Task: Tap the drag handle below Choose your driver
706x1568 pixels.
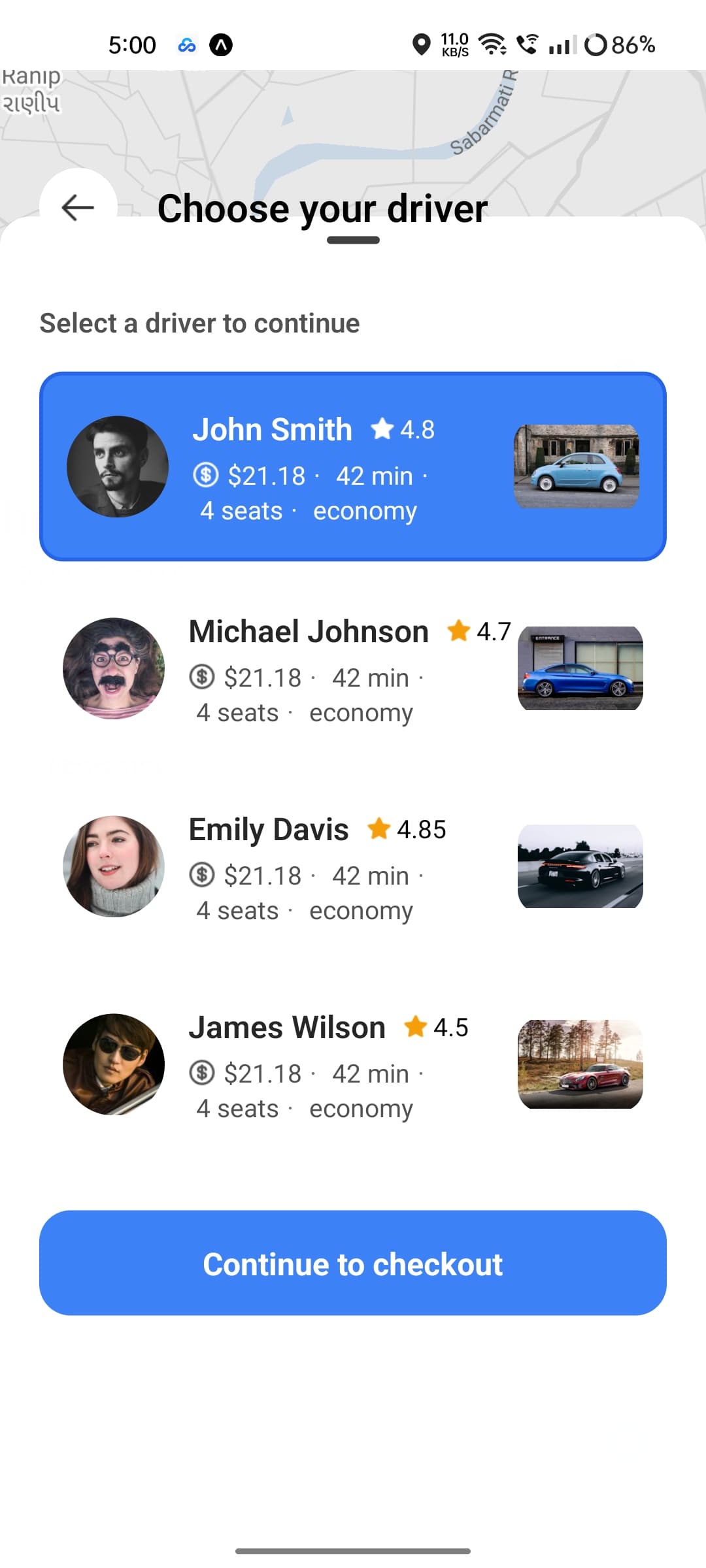Action: point(353,240)
